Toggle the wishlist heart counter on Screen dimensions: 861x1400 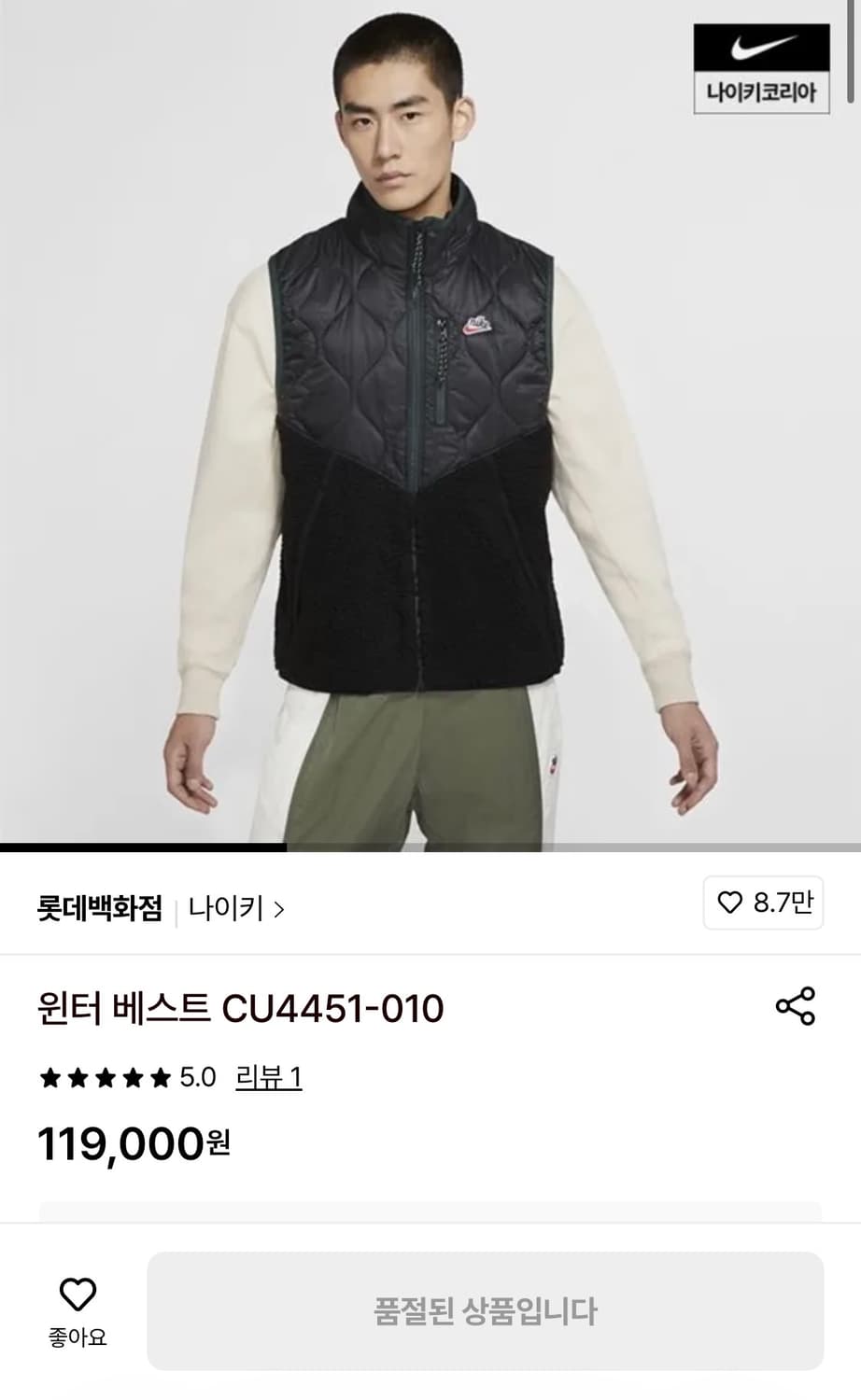(763, 903)
